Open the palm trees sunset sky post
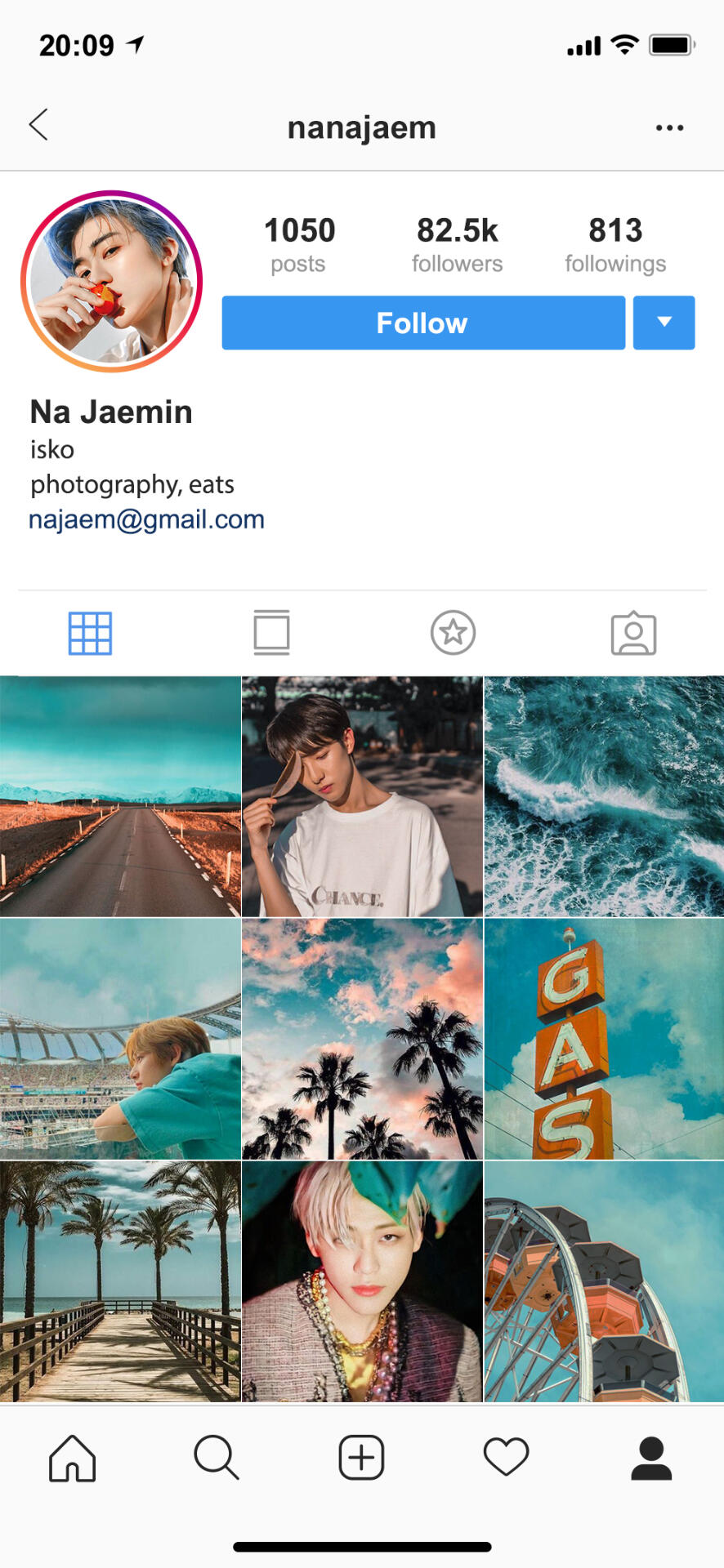 362,1039
